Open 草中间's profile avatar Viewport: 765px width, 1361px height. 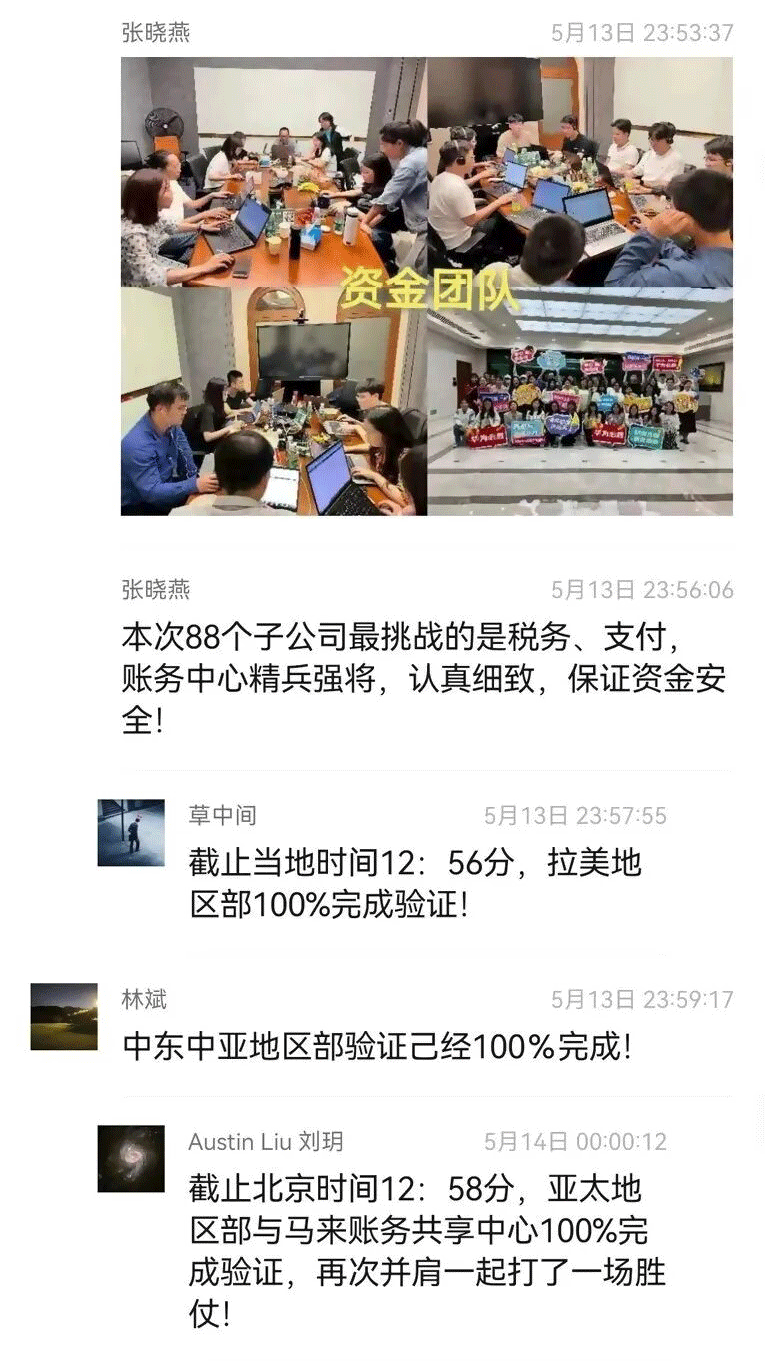pos(131,832)
